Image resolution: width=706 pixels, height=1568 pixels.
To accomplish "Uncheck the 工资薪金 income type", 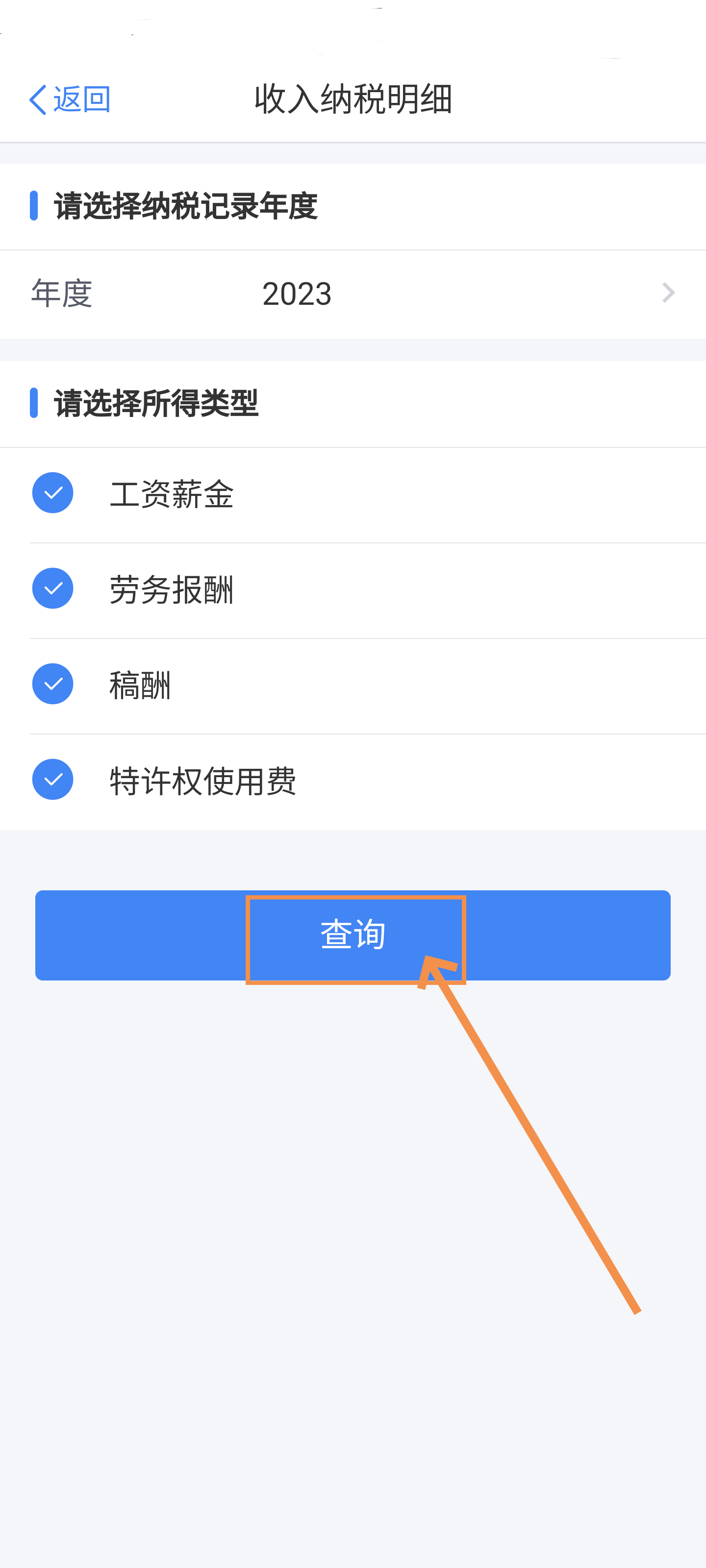I will click(x=53, y=492).
